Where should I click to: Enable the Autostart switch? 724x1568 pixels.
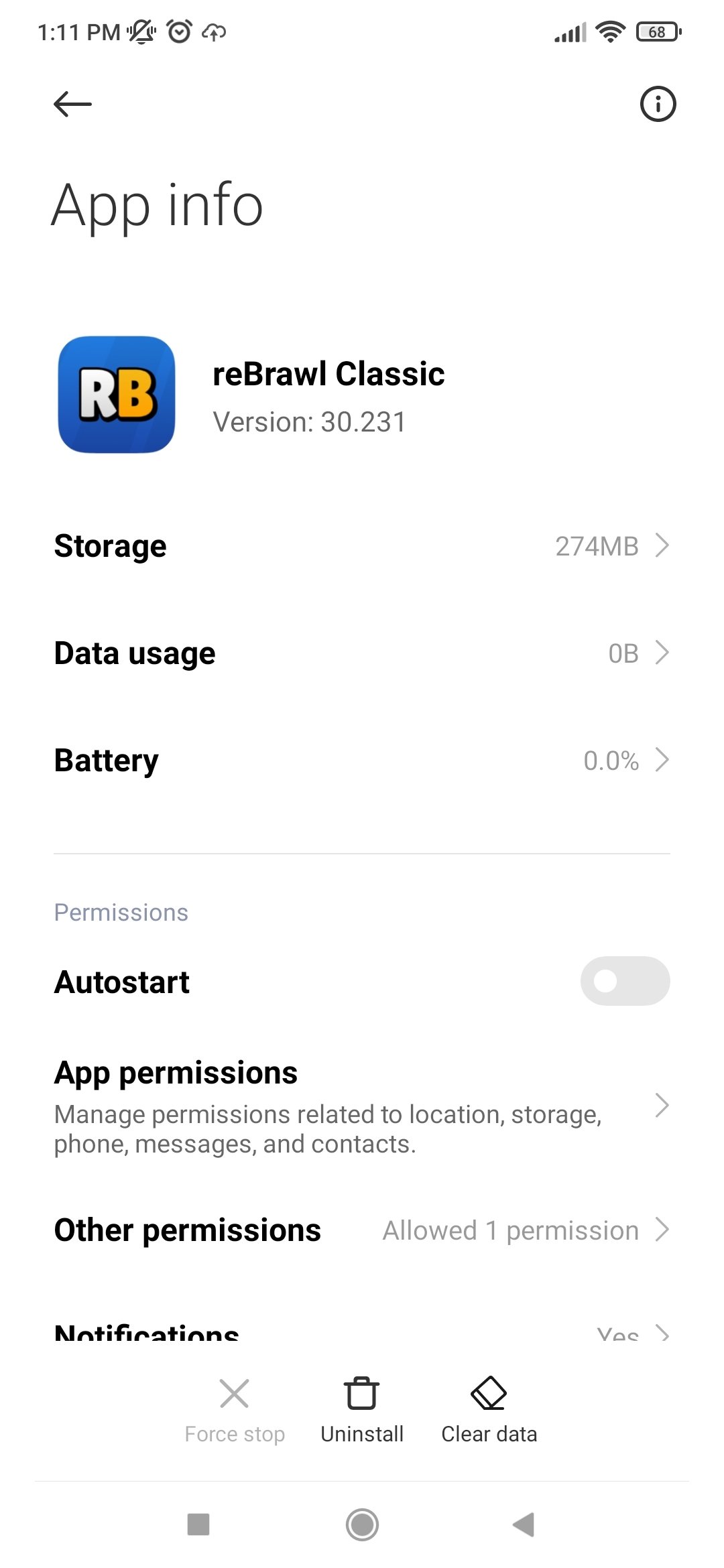624,981
